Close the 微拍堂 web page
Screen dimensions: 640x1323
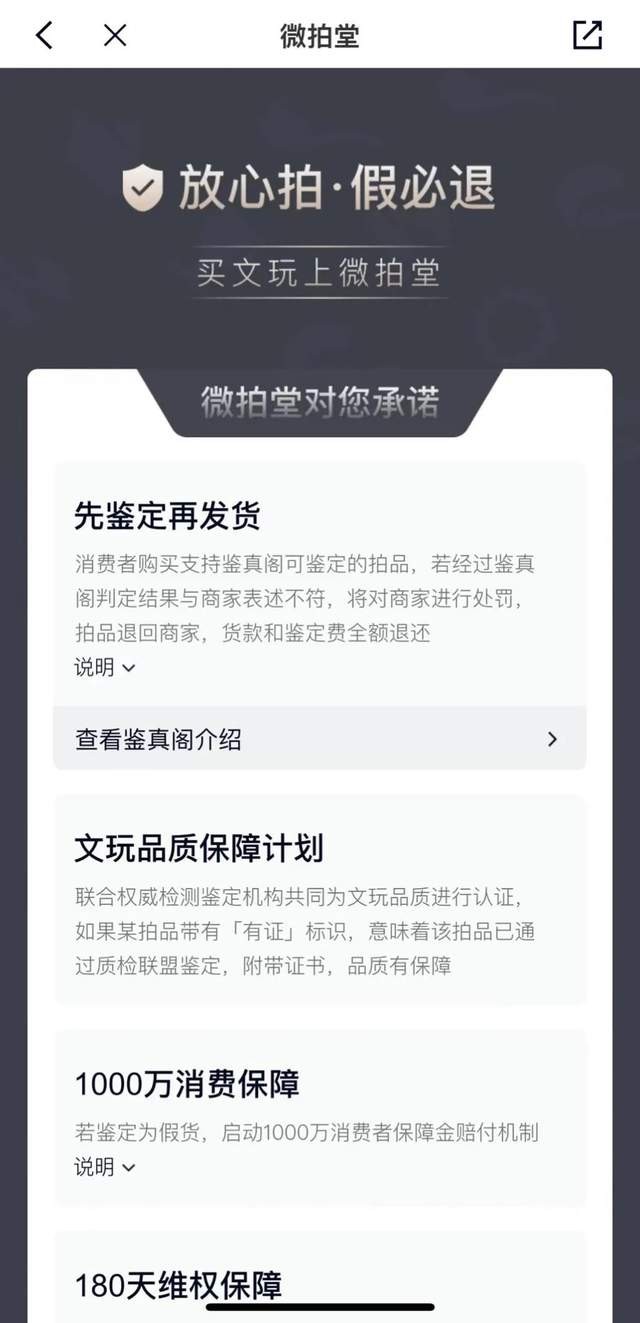[x=115, y=36]
